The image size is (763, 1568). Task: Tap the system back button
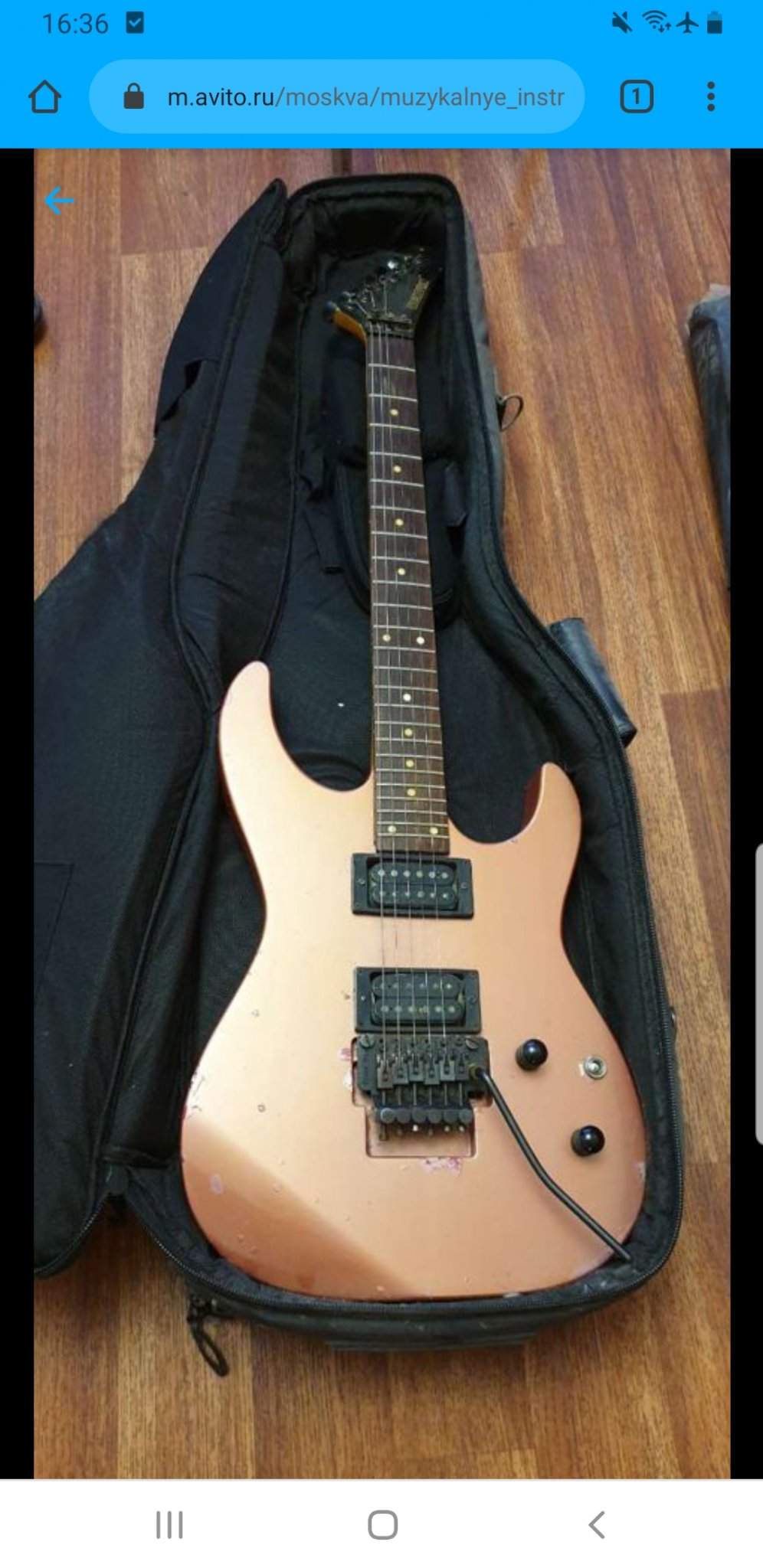(597, 1524)
